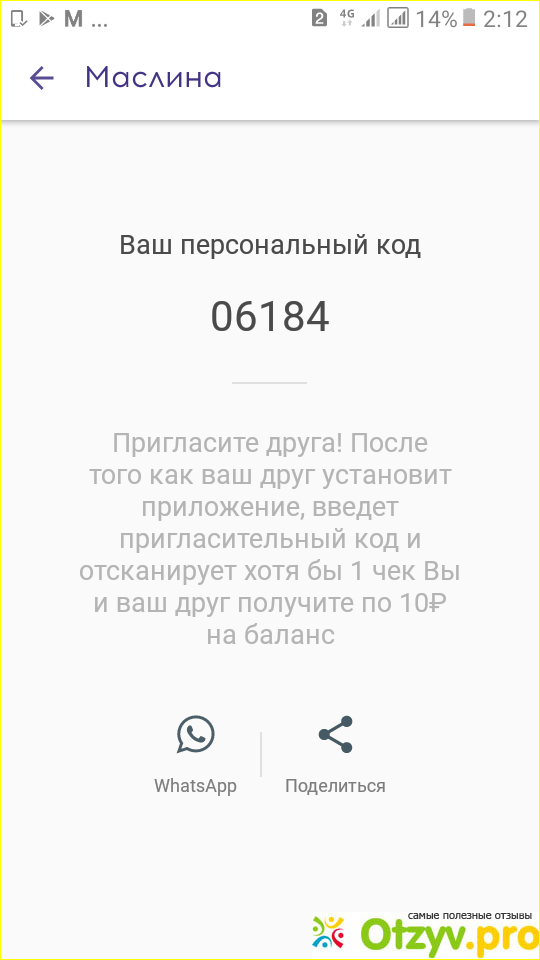Share the invite code via WhatsApp

[x=195, y=755]
